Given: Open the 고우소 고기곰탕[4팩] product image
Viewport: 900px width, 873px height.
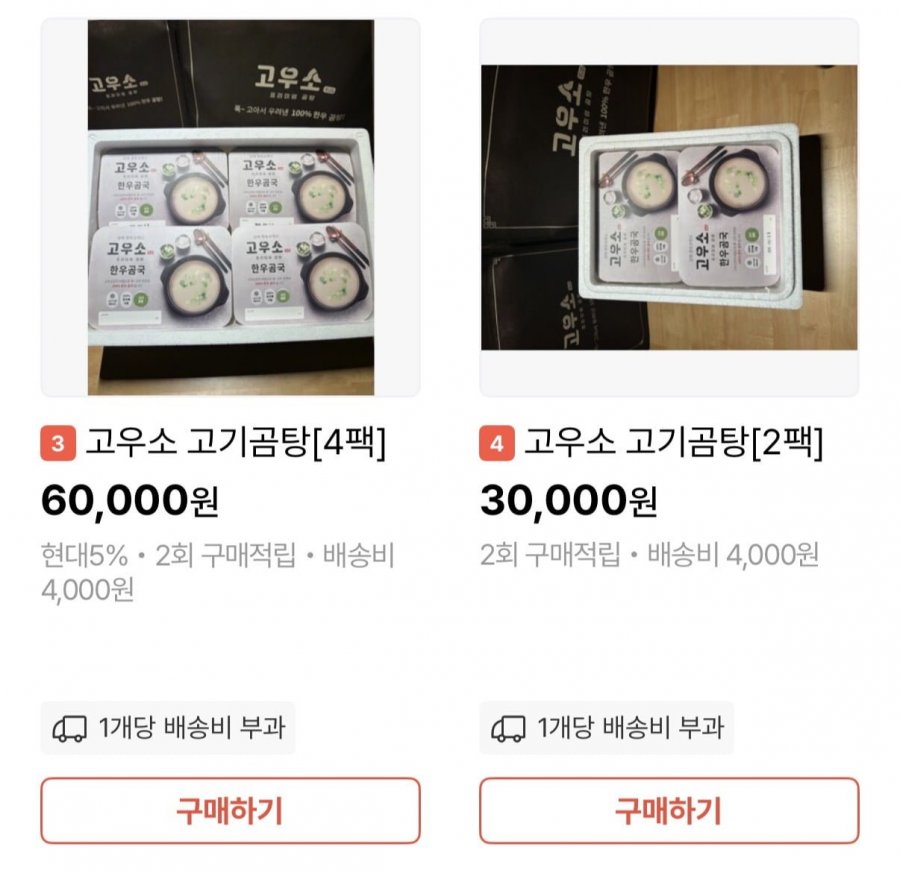Looking at the screenshot, I should pos(230,207).
